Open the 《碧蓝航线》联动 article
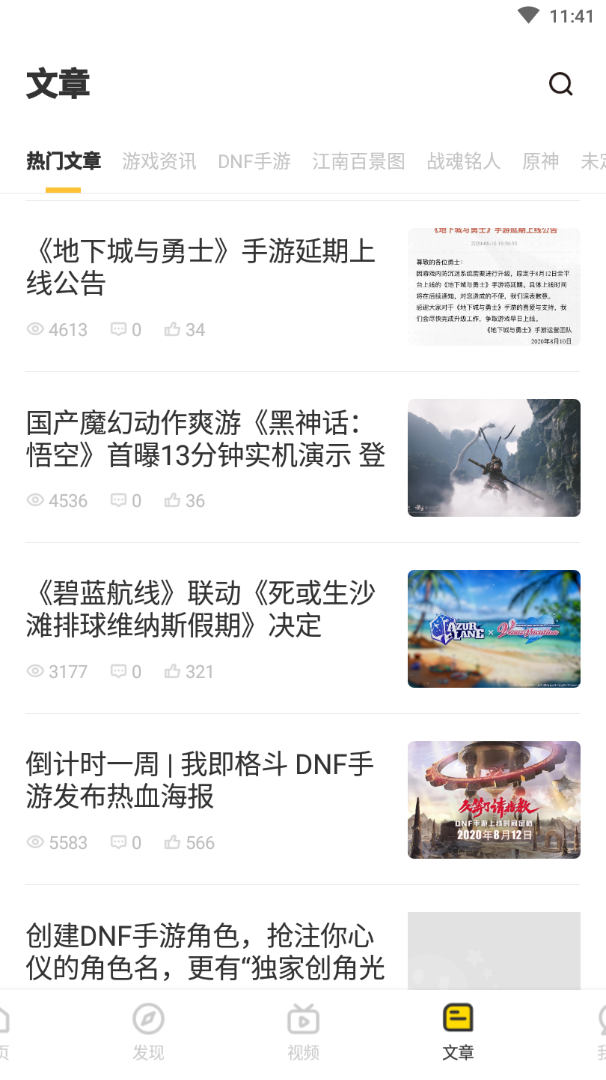 click(200, 609)
